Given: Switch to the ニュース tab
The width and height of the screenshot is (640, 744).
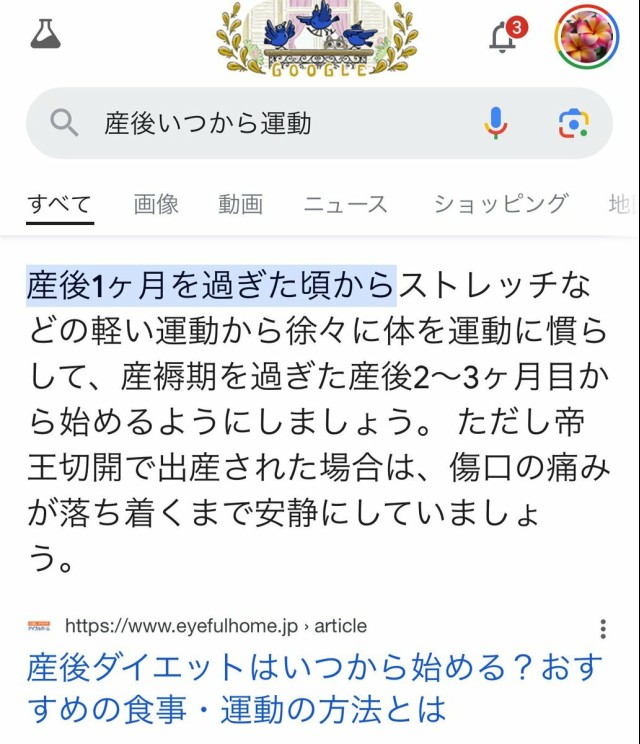Looking at the screenshot, I should click(345, 205).
